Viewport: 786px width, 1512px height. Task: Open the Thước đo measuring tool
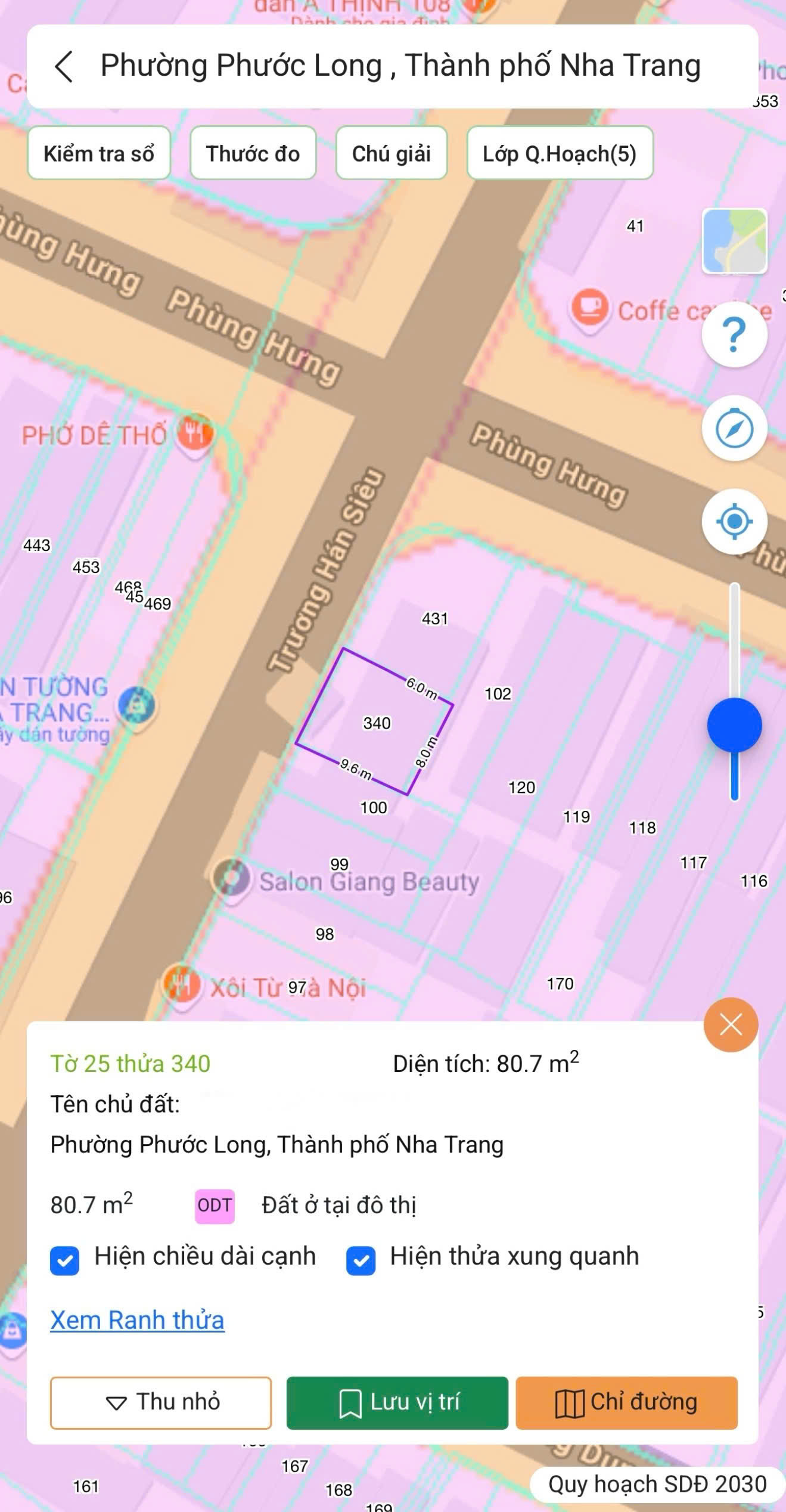253,153
